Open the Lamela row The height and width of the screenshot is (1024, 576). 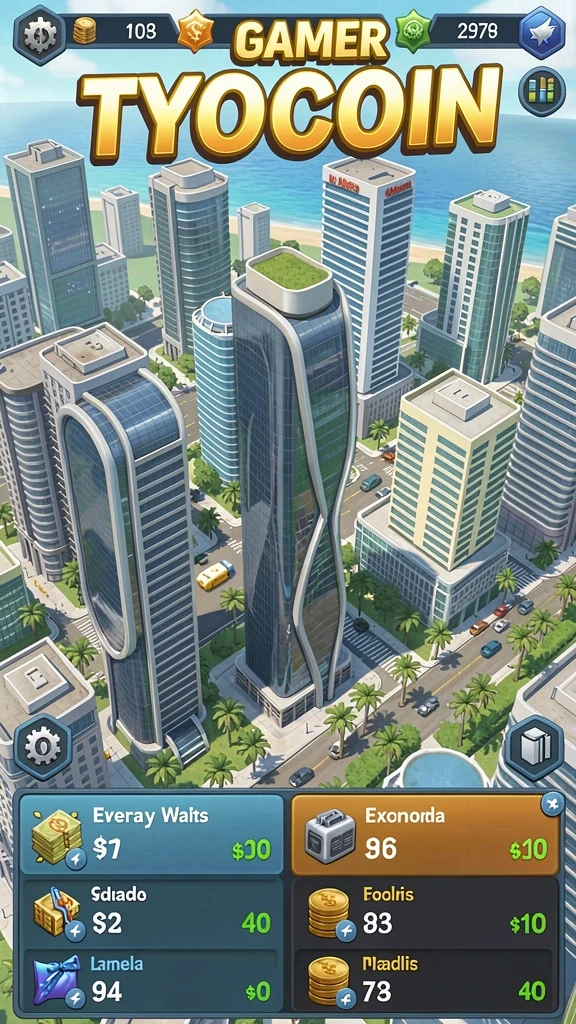click(152, 981)
